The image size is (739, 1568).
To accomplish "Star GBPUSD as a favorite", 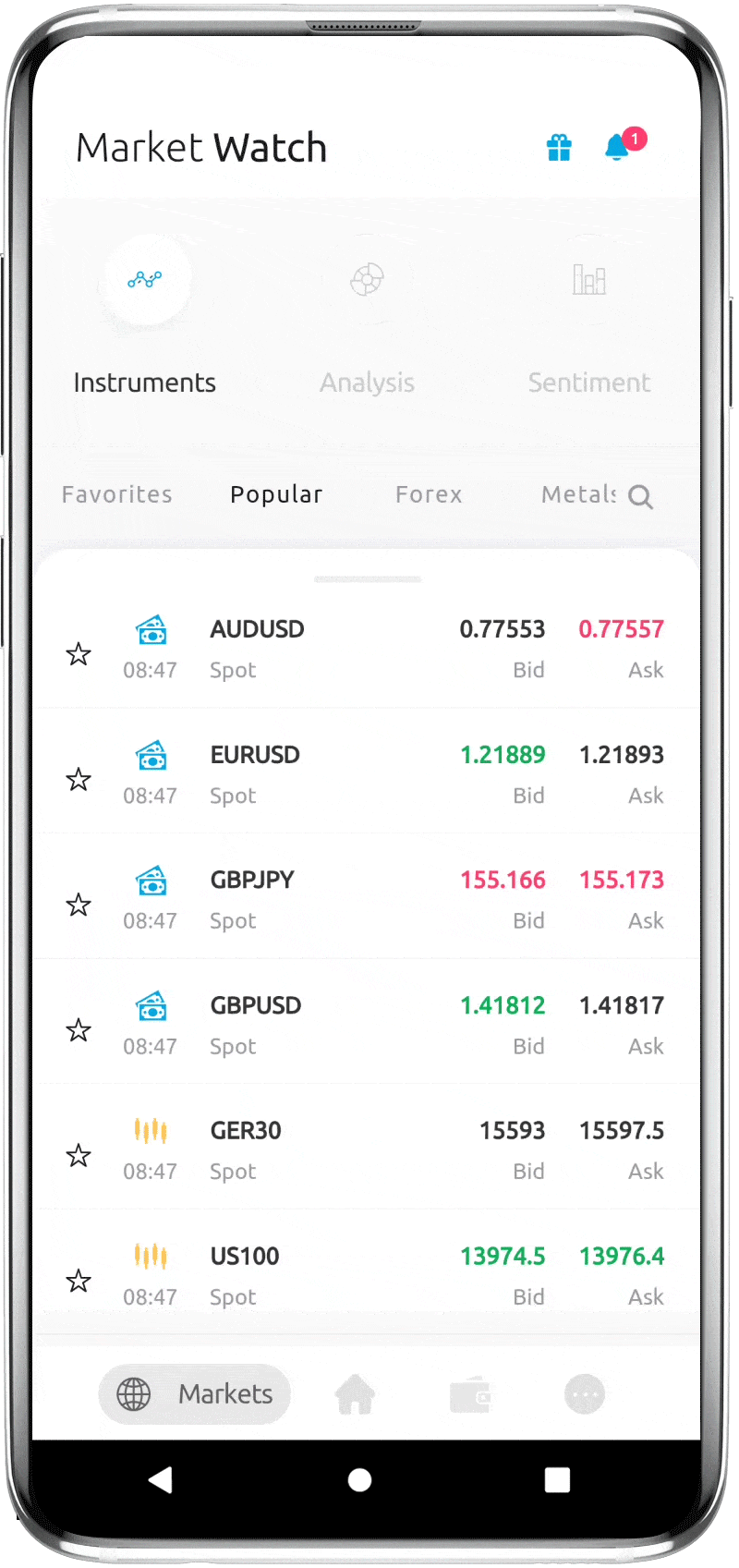I will pyautogui.click(x=79, y=1030).
